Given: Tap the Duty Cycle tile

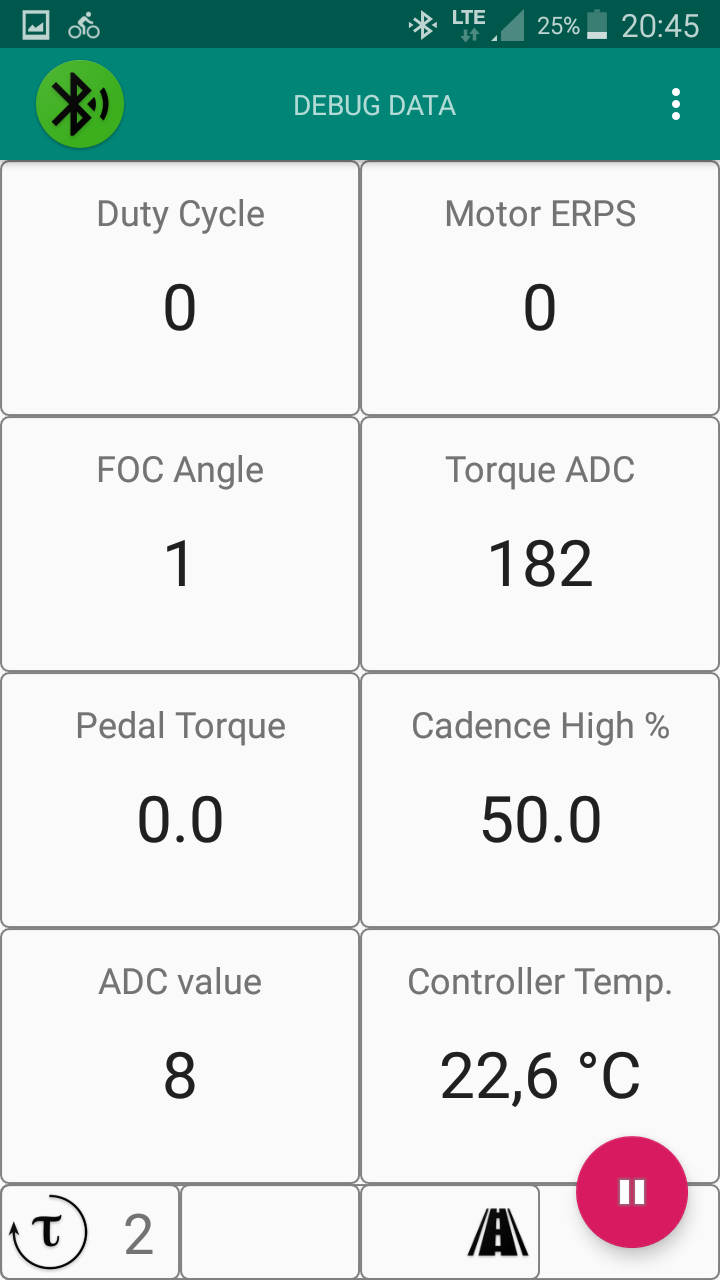Looking at the screenshot, I should tap(180, 288).
